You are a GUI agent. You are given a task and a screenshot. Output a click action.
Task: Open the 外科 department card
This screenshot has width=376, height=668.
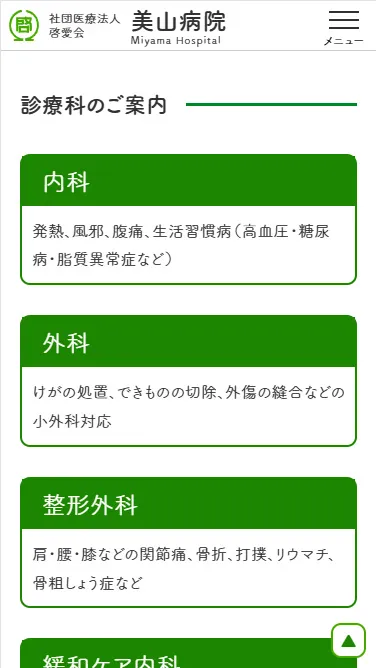tap(188, 381)
